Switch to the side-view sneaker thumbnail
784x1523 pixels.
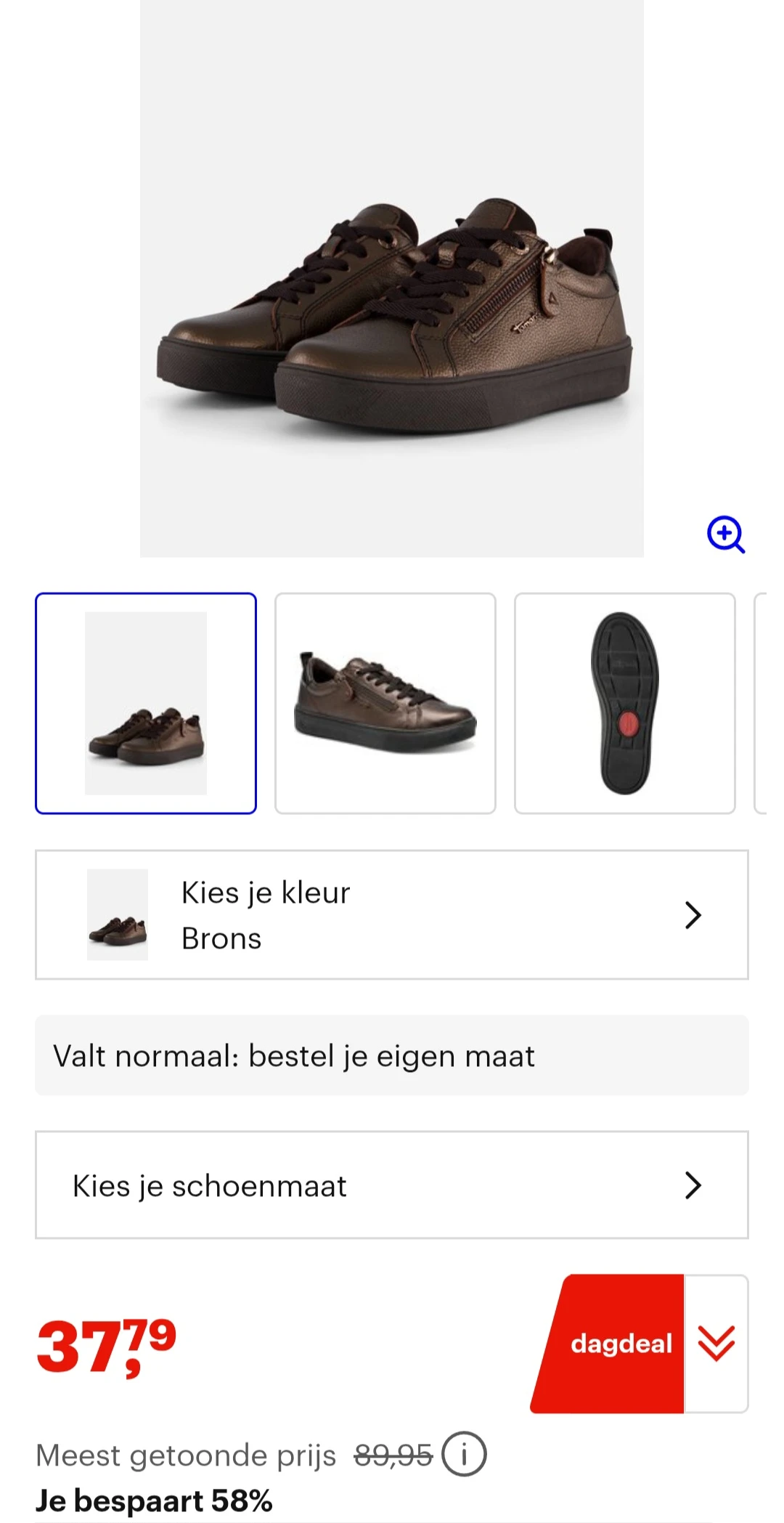[x=385, y=703]
